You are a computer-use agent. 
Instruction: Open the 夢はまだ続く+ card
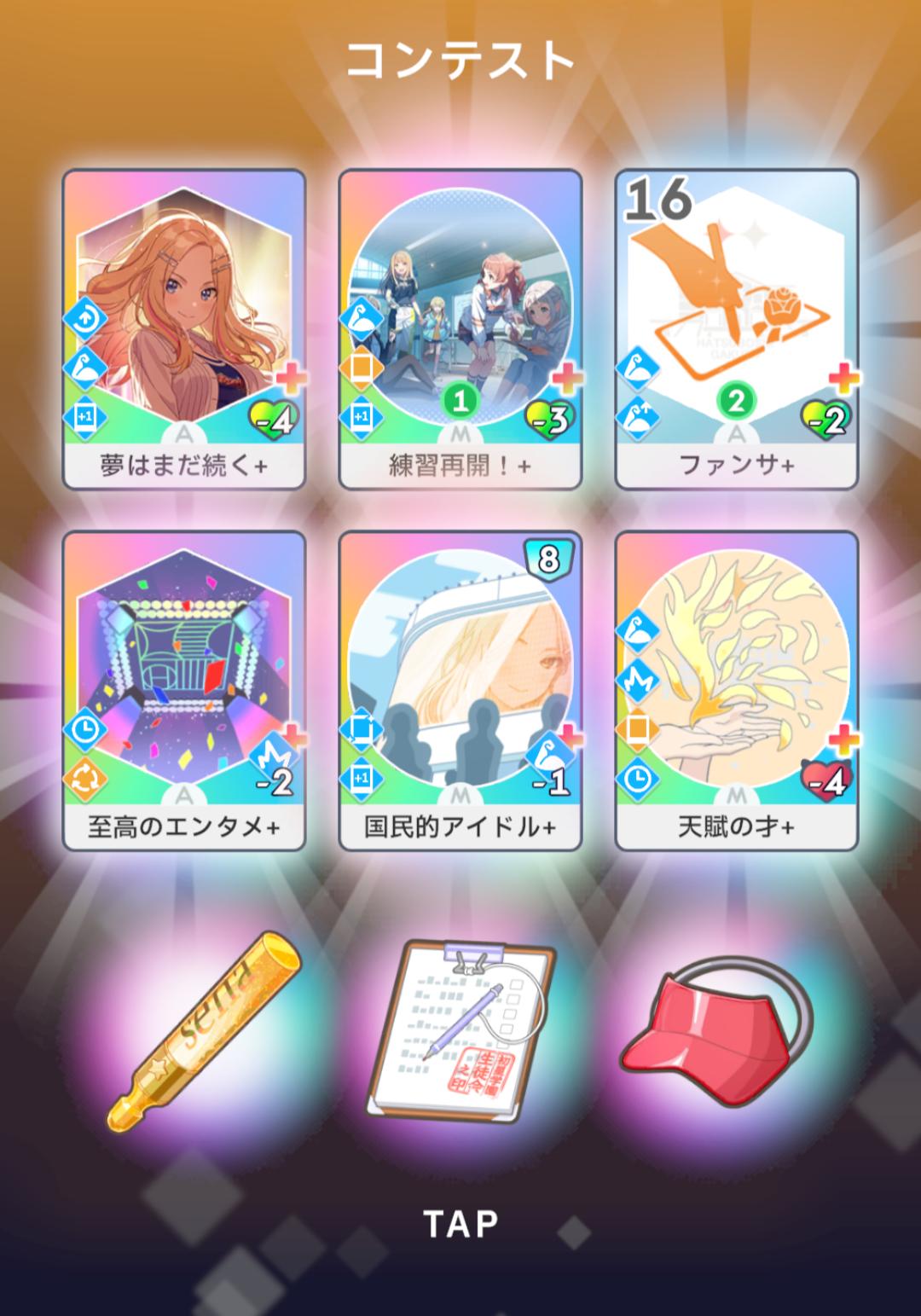pos(183,329)
